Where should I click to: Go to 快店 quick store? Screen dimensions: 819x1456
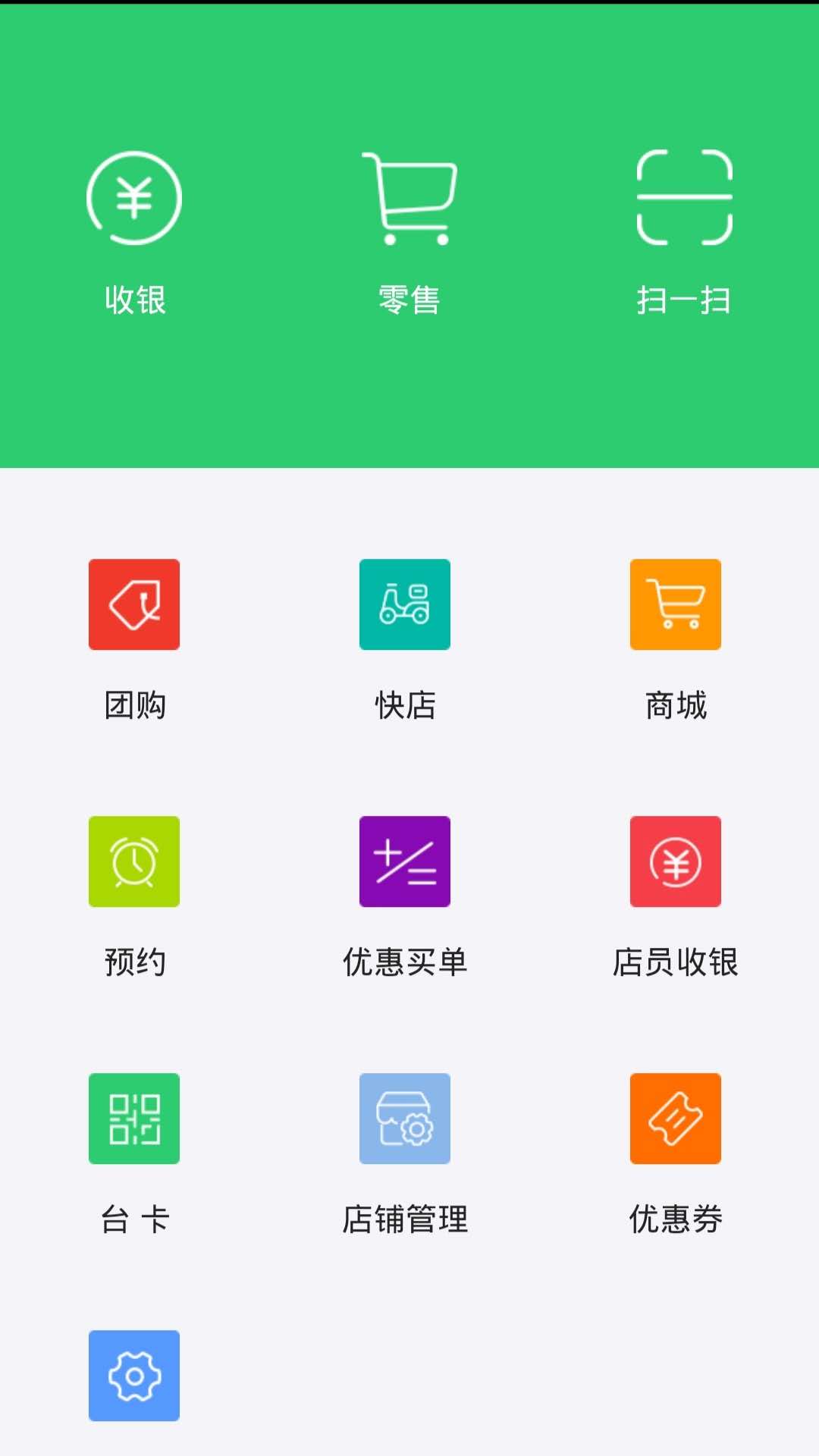[405, 604]
